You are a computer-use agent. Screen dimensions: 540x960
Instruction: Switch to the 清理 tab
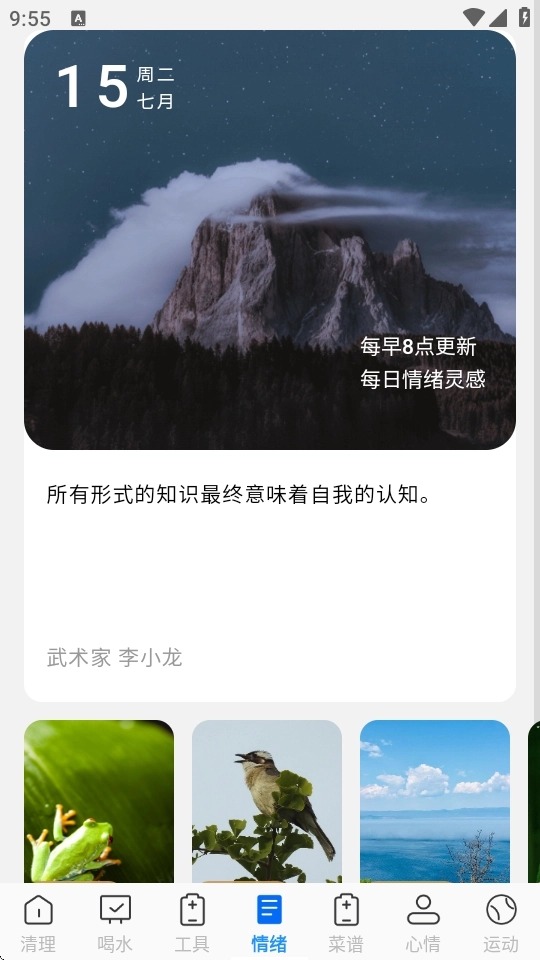click(39, 923)
